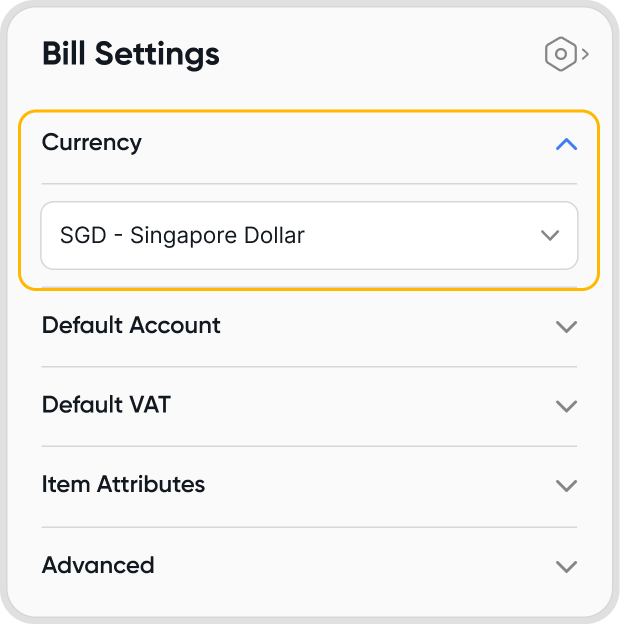This screenshot has height=624, width=620.
Task: Expand the Default Account section
Action: tap(566, 326)
